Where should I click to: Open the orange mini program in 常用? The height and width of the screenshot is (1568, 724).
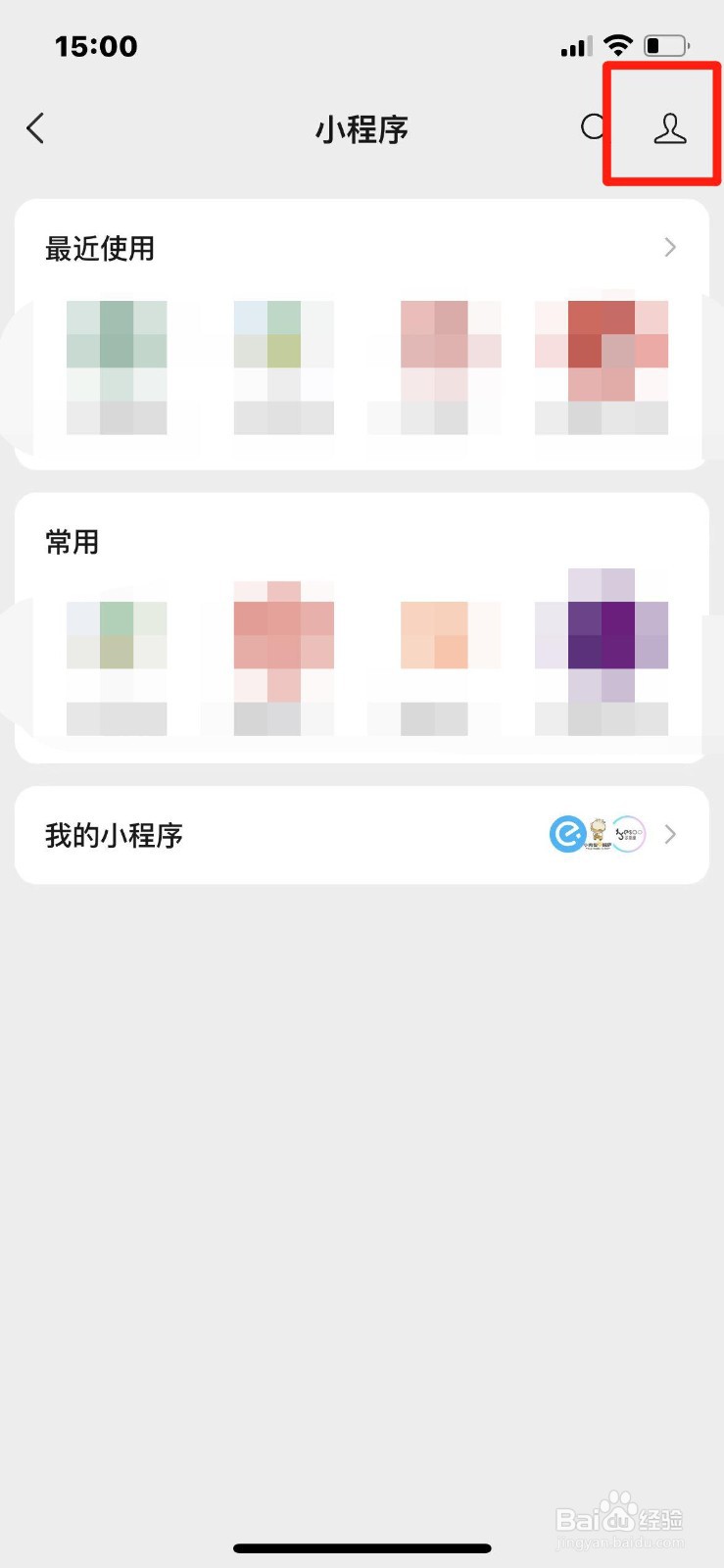tap(435, 635)
